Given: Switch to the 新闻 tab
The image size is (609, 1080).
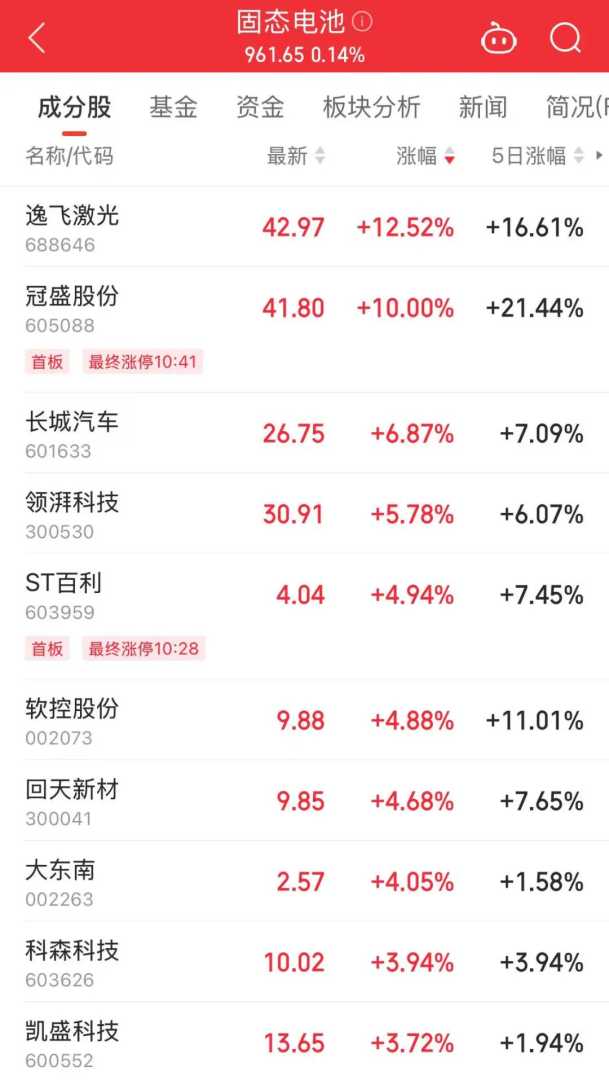Looking at the screenshot, I should 483,107.
